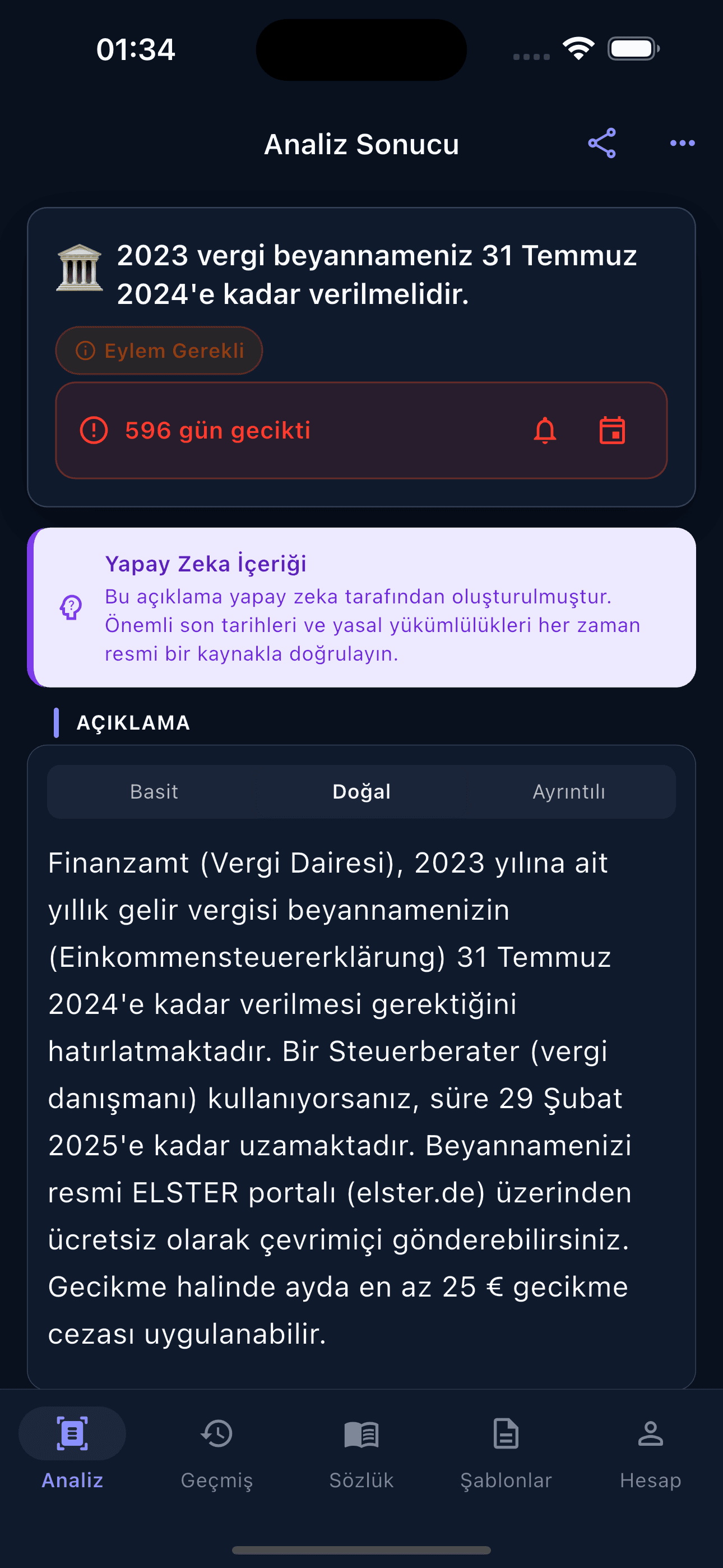The height and width of the screenshot is (1568, 723).
Task: Click the AÇIKLAMA section header
Action: click(x=133, y=723)
